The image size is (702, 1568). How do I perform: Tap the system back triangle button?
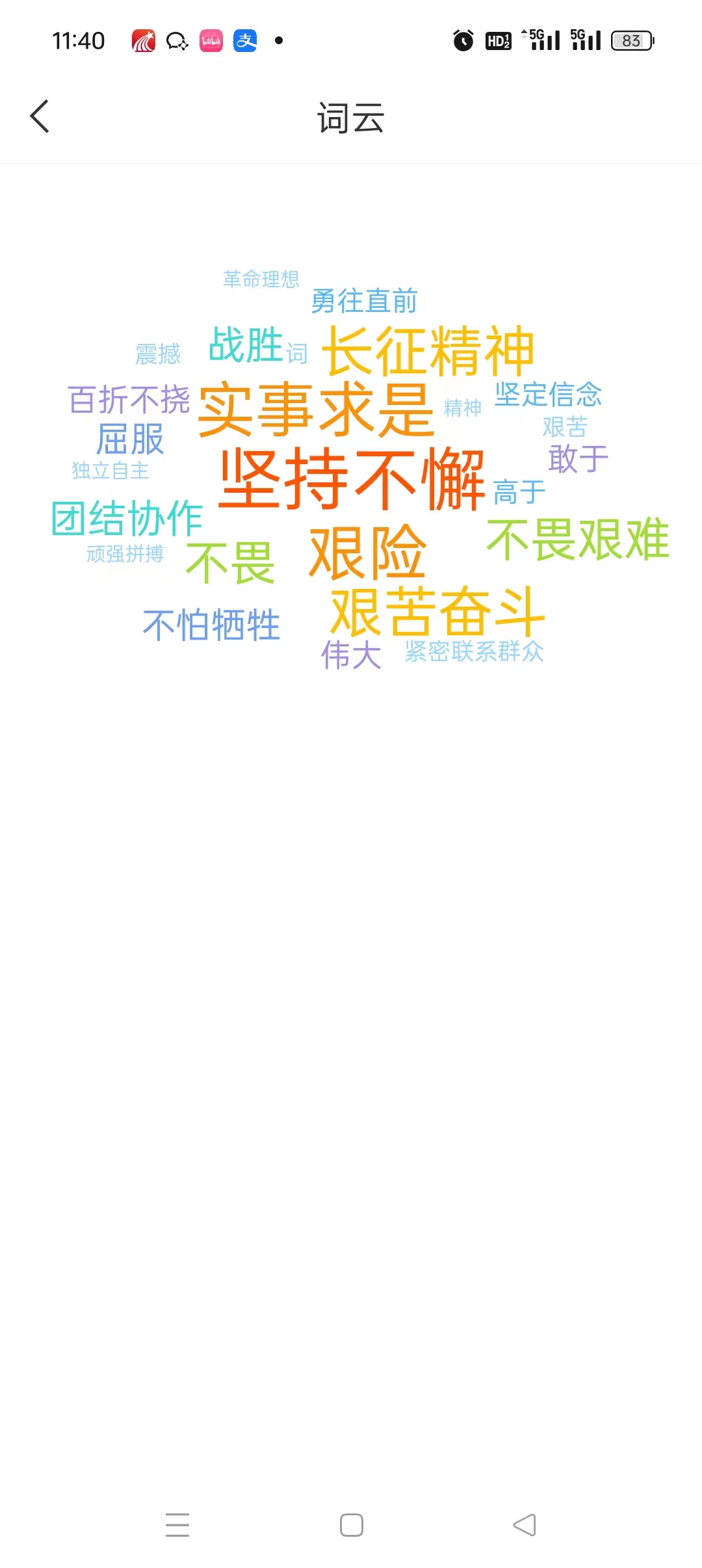click(x=525, y=1525)
